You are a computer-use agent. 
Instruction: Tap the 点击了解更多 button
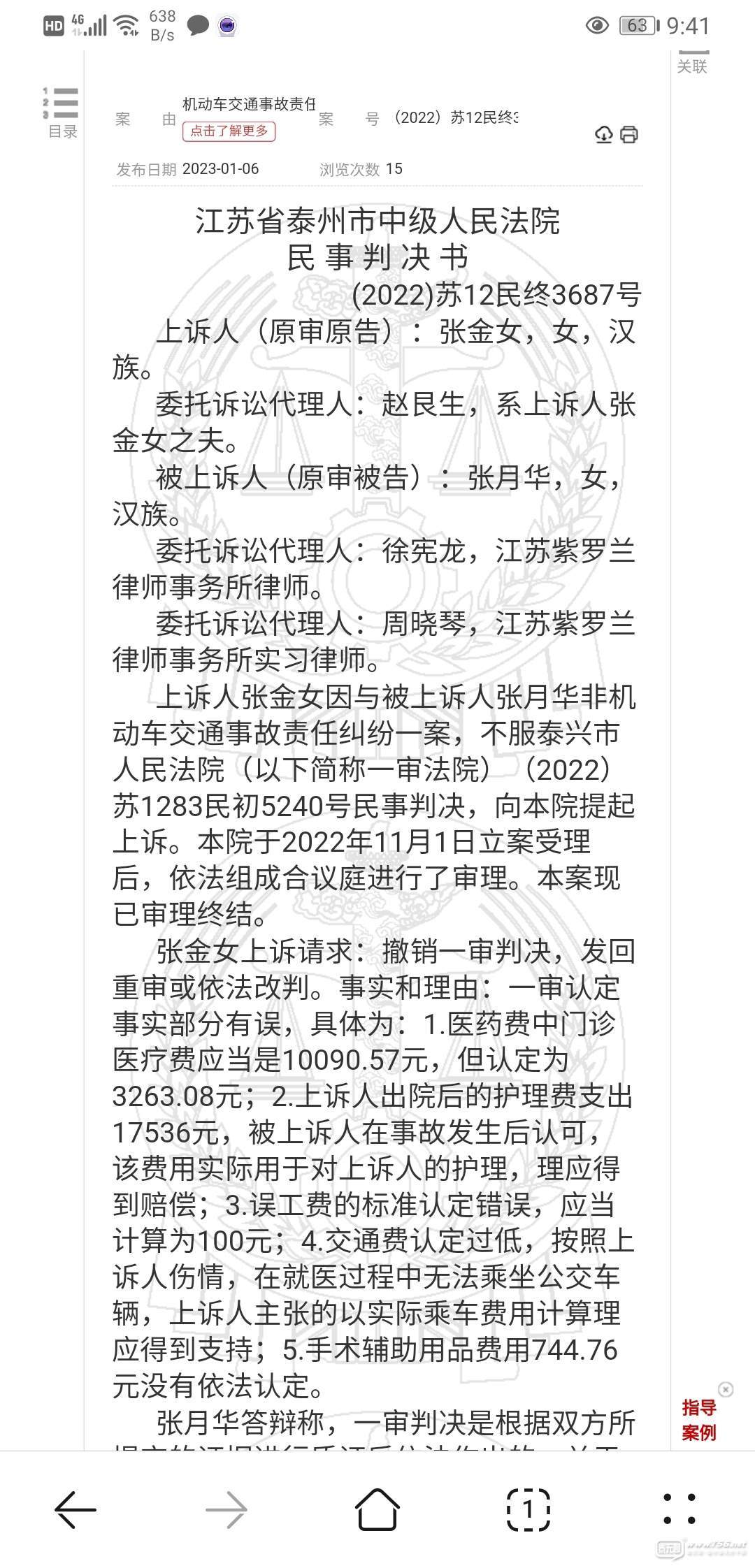(x=229, y=131)
